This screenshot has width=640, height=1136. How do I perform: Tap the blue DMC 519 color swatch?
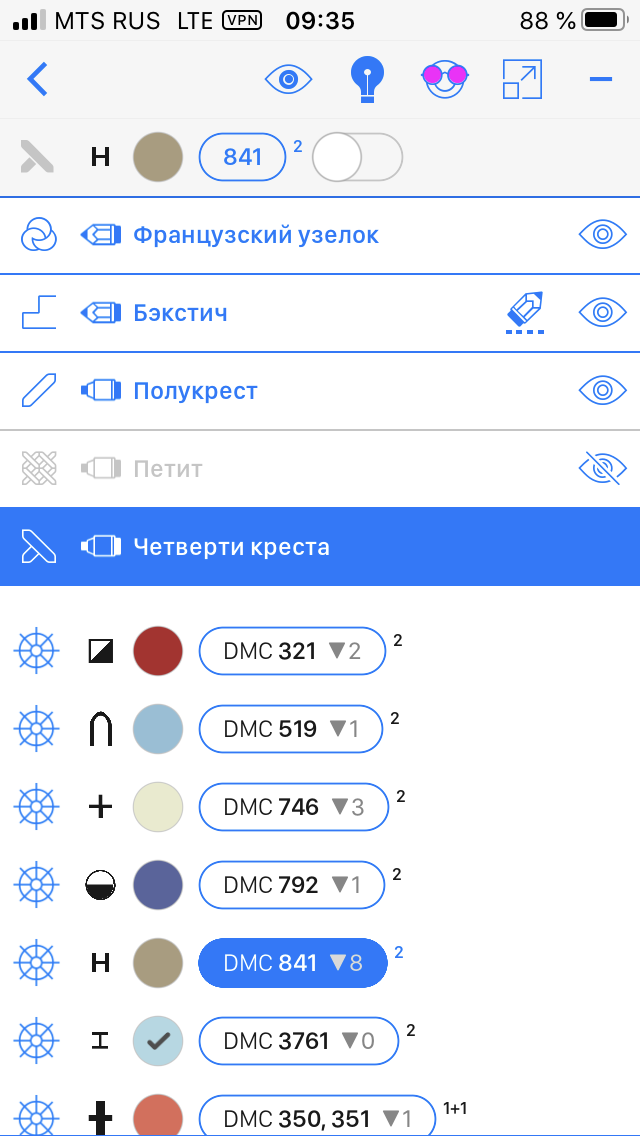[158, 729]
